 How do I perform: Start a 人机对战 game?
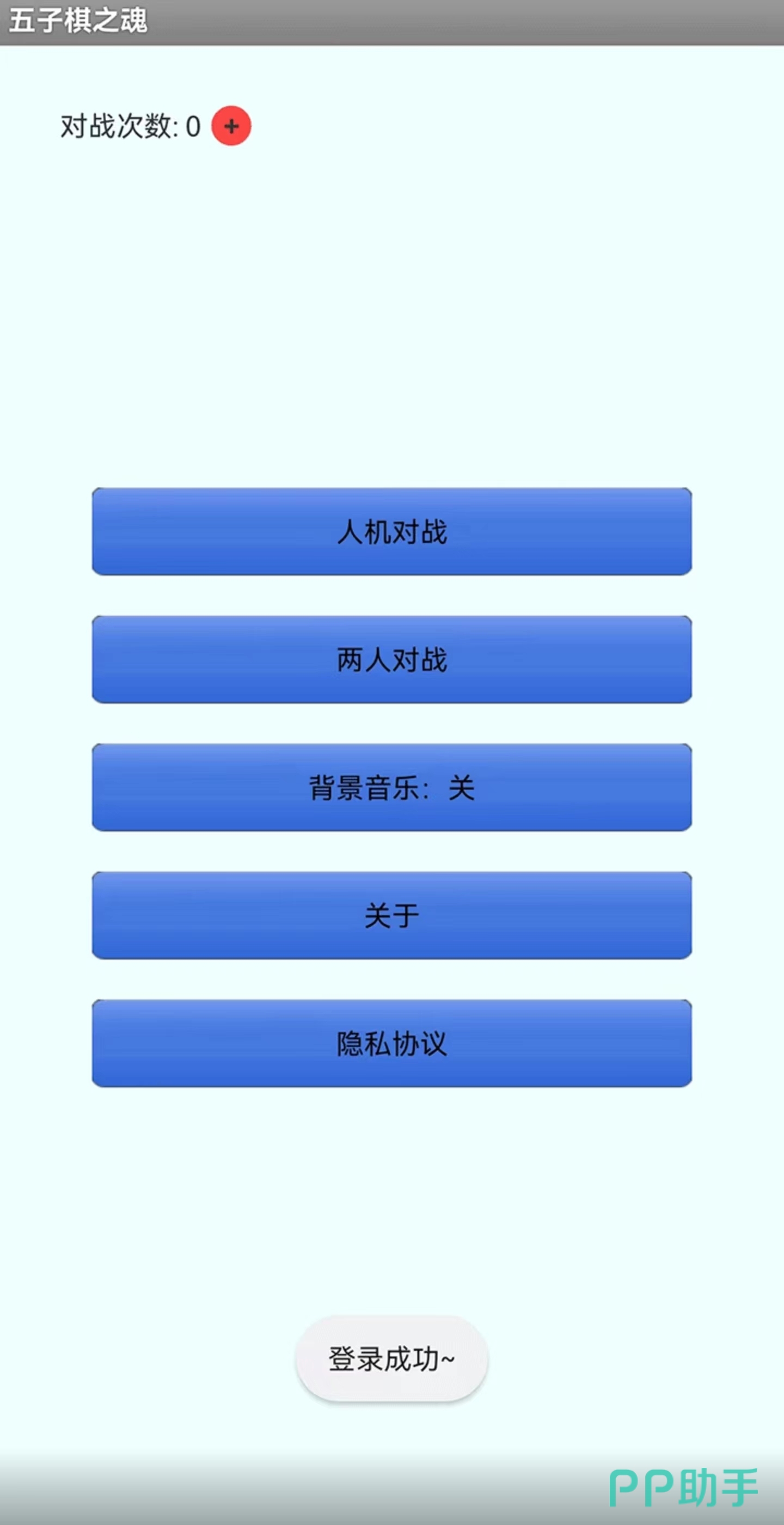click(x=391, y=531)
